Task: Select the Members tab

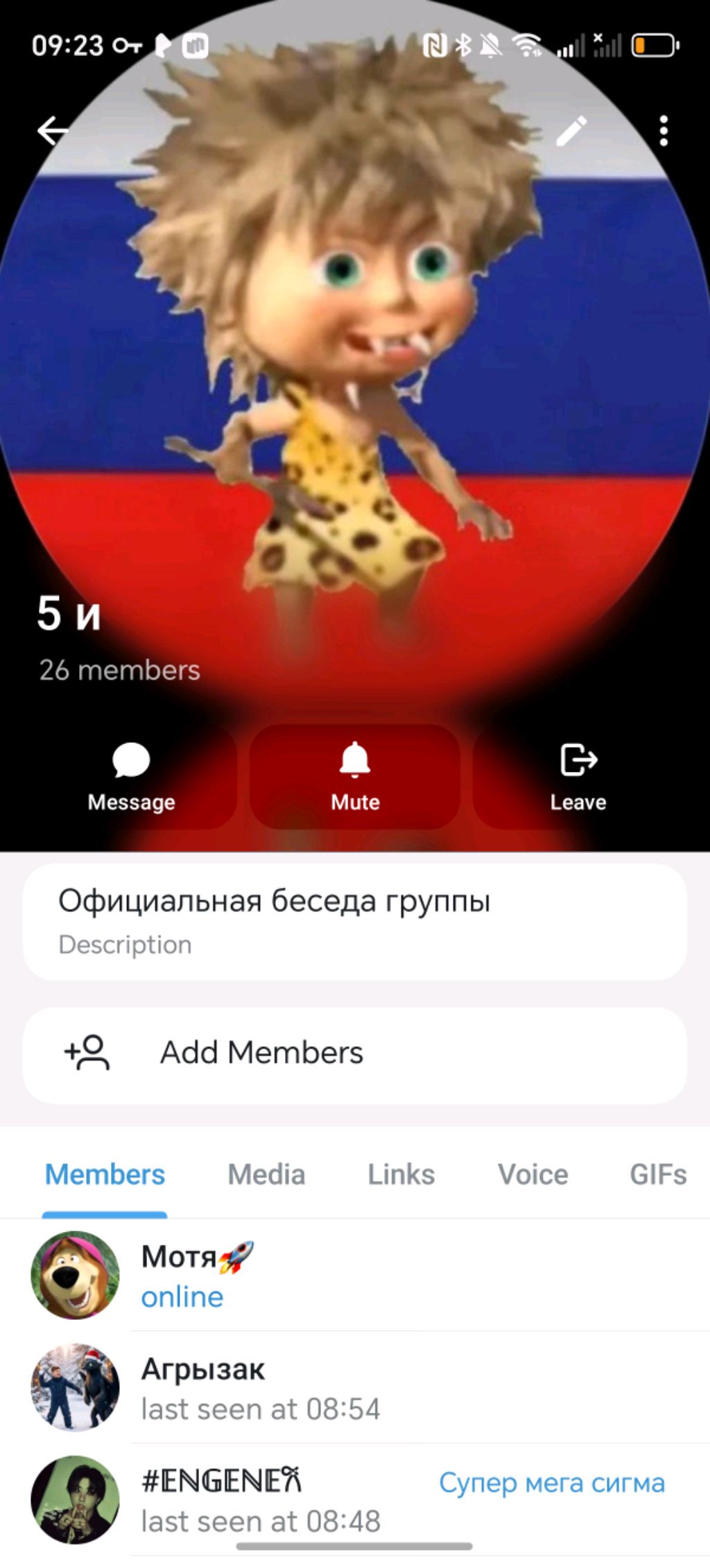Action: click(x=105, y=1175)
